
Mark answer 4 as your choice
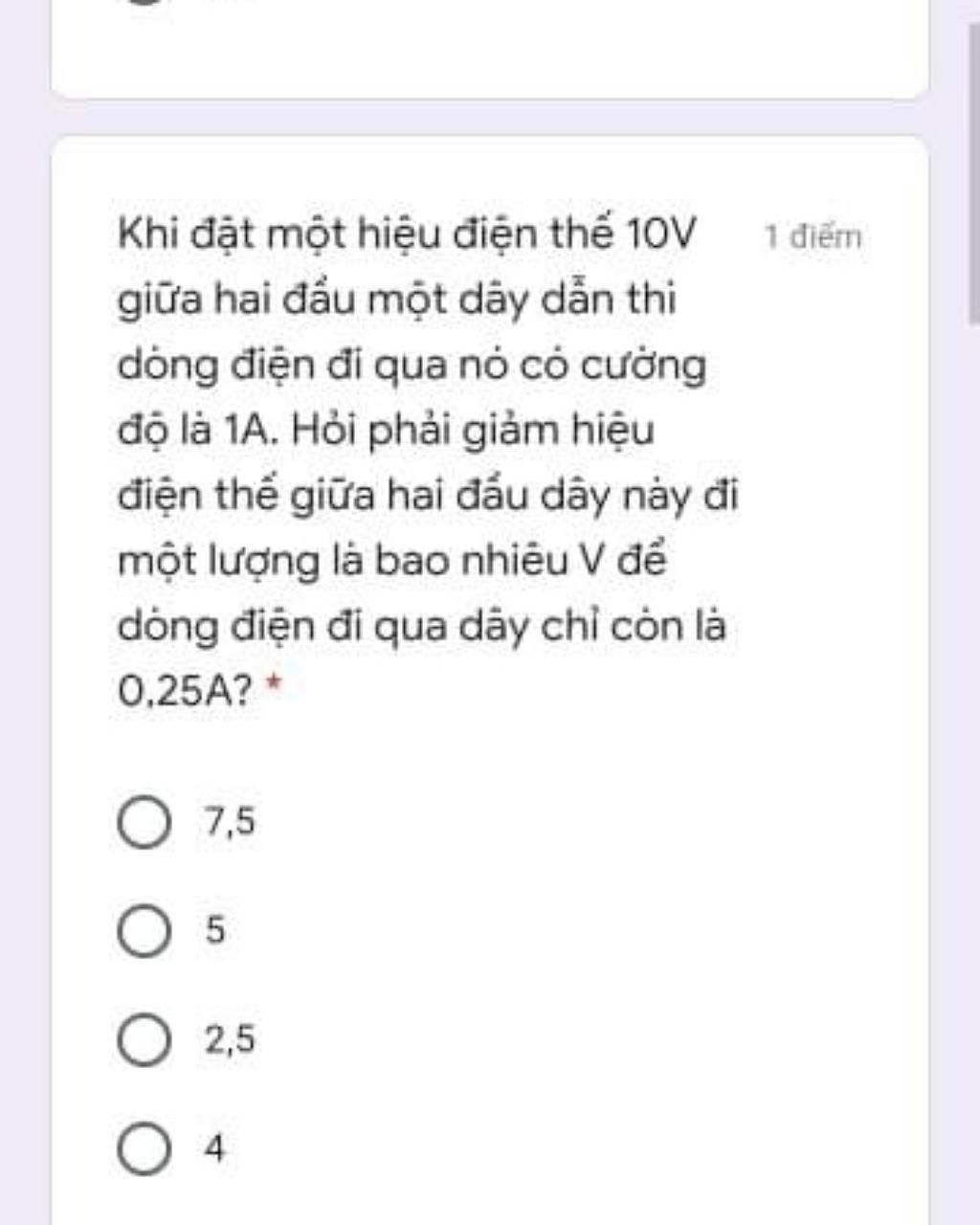point(145,1148)
